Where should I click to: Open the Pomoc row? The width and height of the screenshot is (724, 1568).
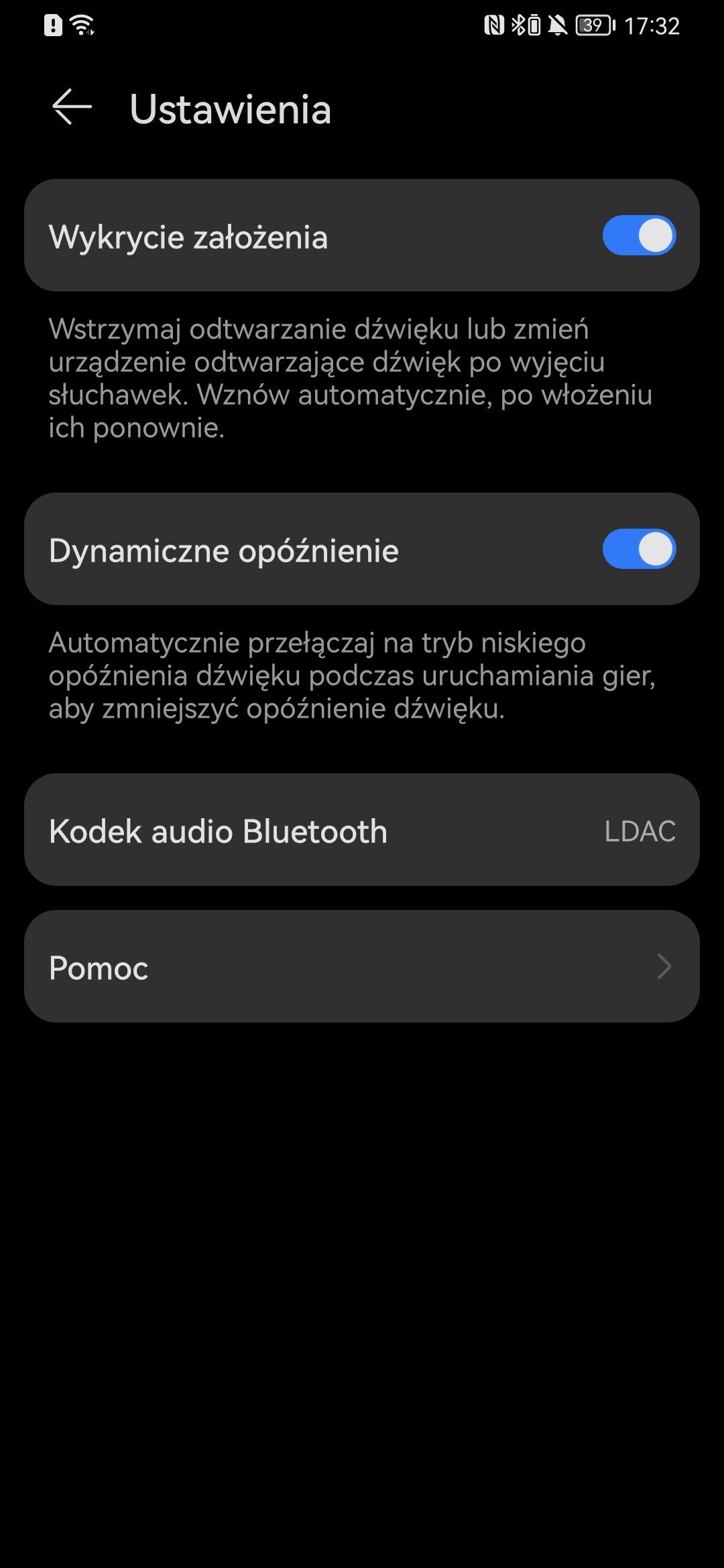pyautogui.click(x=362, y=966)
